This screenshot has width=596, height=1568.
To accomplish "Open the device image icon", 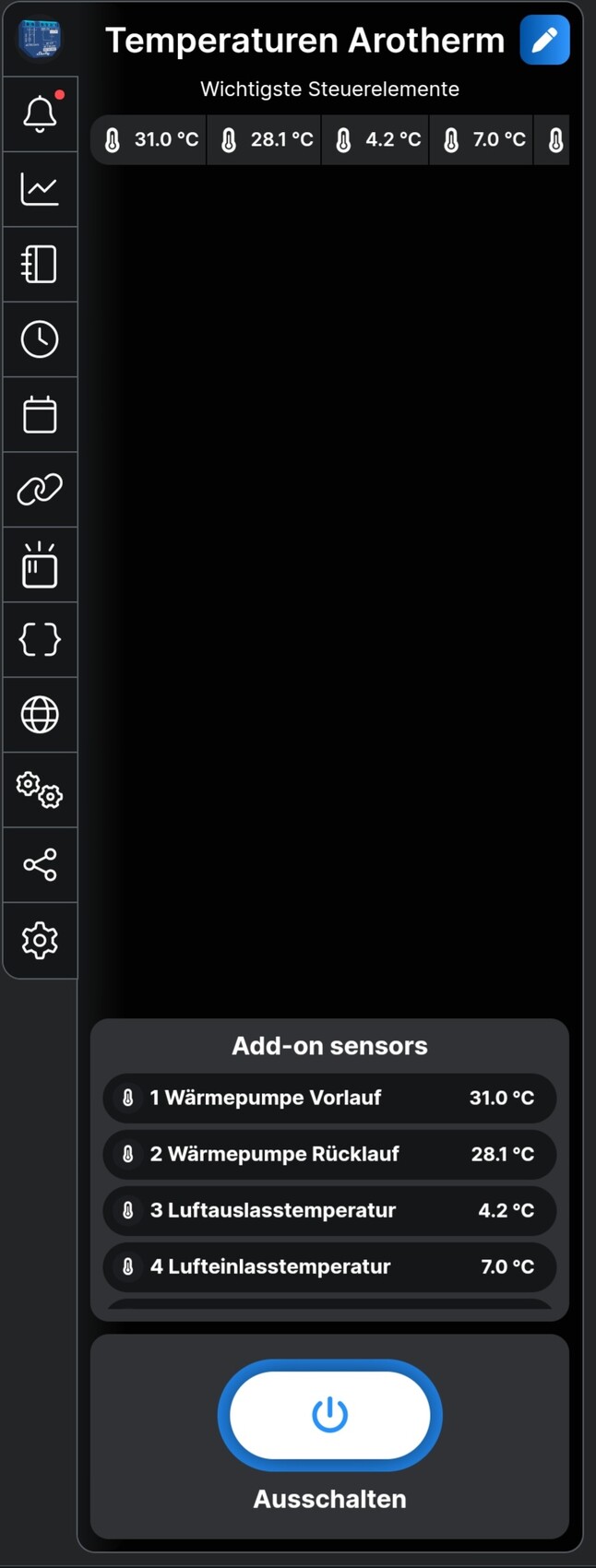I will click(39, 40).
